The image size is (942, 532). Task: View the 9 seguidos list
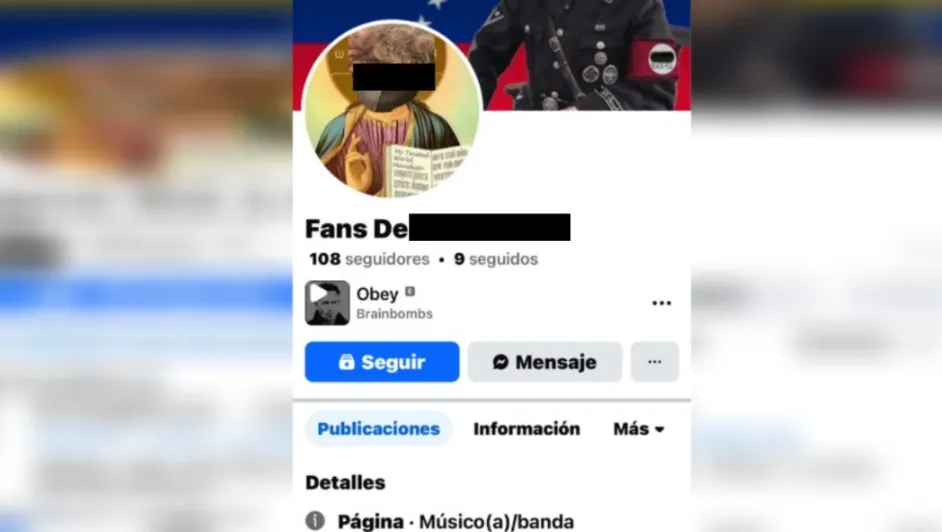click(x=496, y=259)
